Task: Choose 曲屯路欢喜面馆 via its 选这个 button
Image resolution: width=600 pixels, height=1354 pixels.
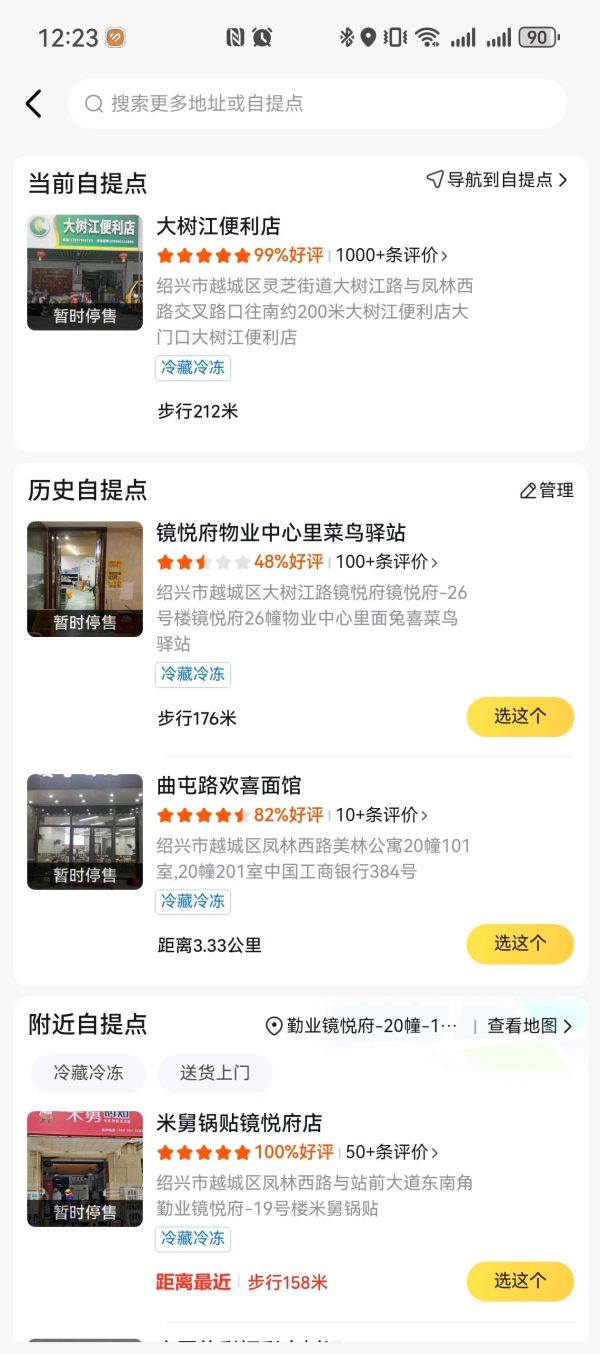Action: (520, 943)
